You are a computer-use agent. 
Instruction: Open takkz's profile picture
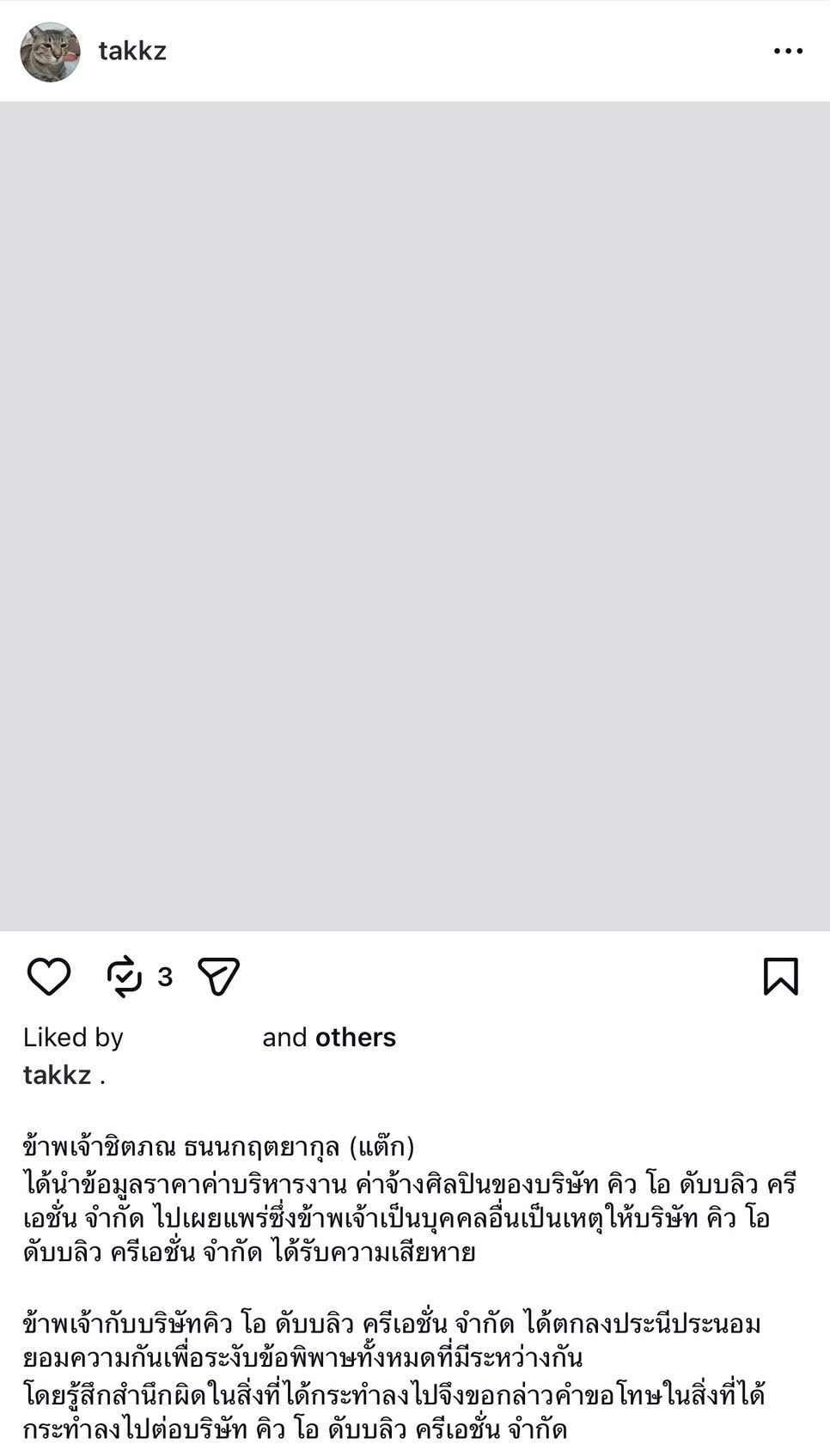point(50,52)
